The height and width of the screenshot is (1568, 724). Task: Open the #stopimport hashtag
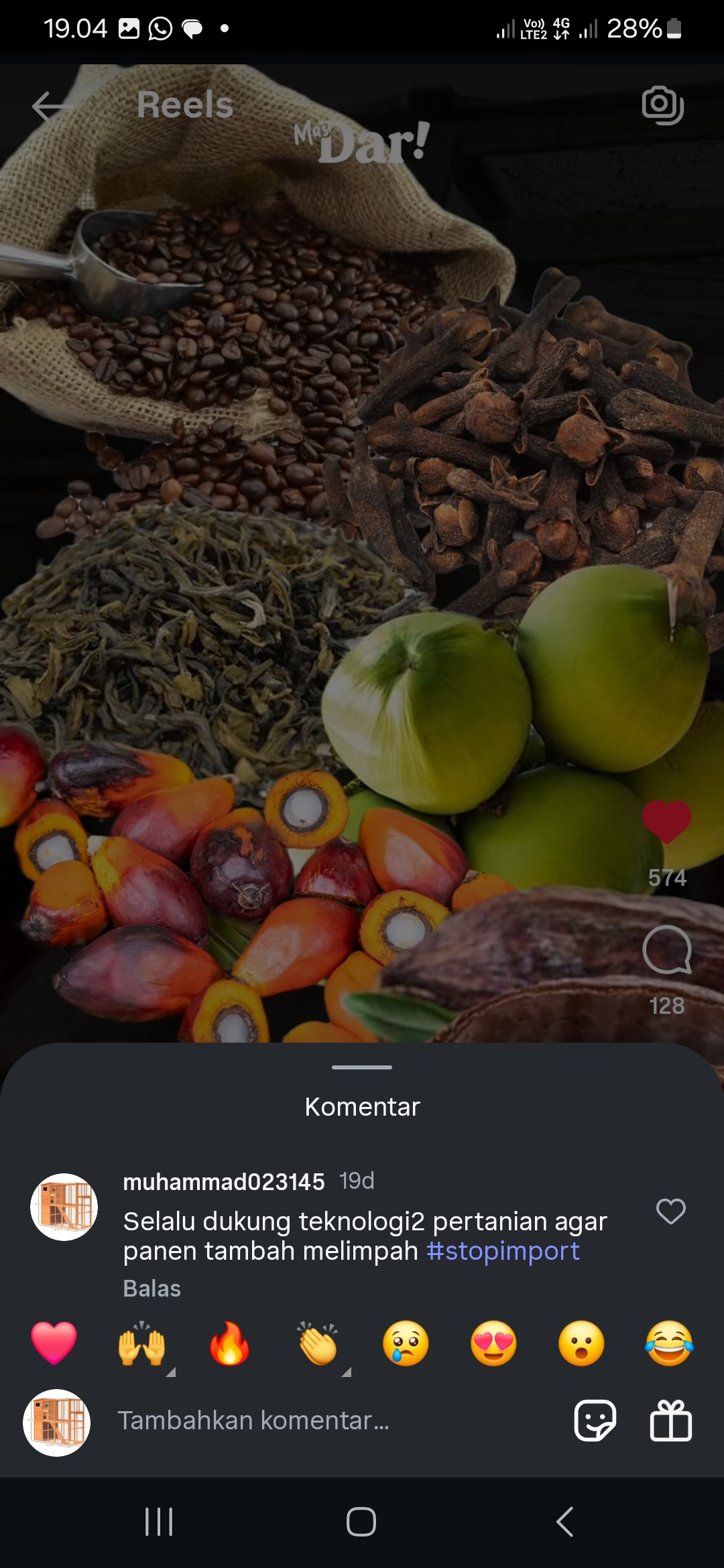(x=503, y=1250)
